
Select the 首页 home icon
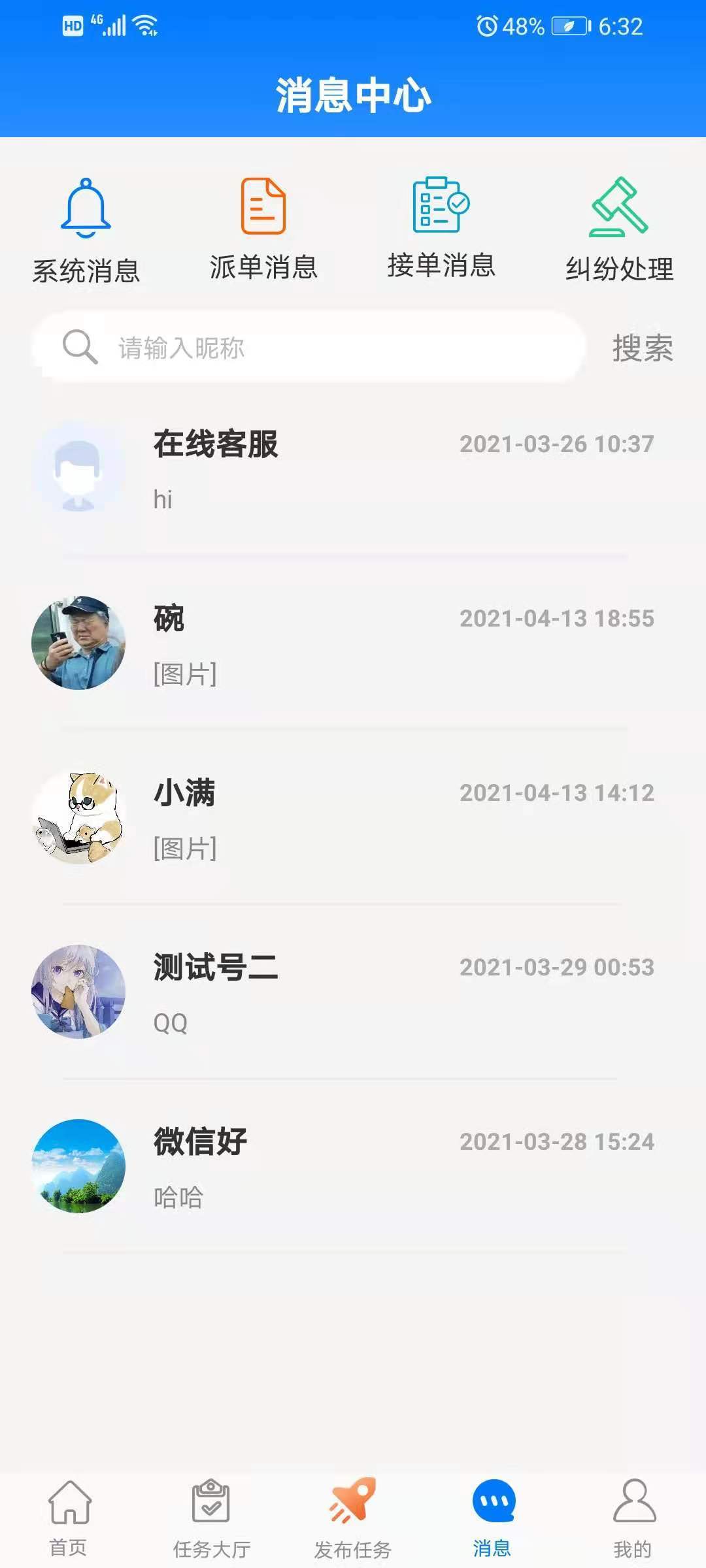coord(69,1503)
